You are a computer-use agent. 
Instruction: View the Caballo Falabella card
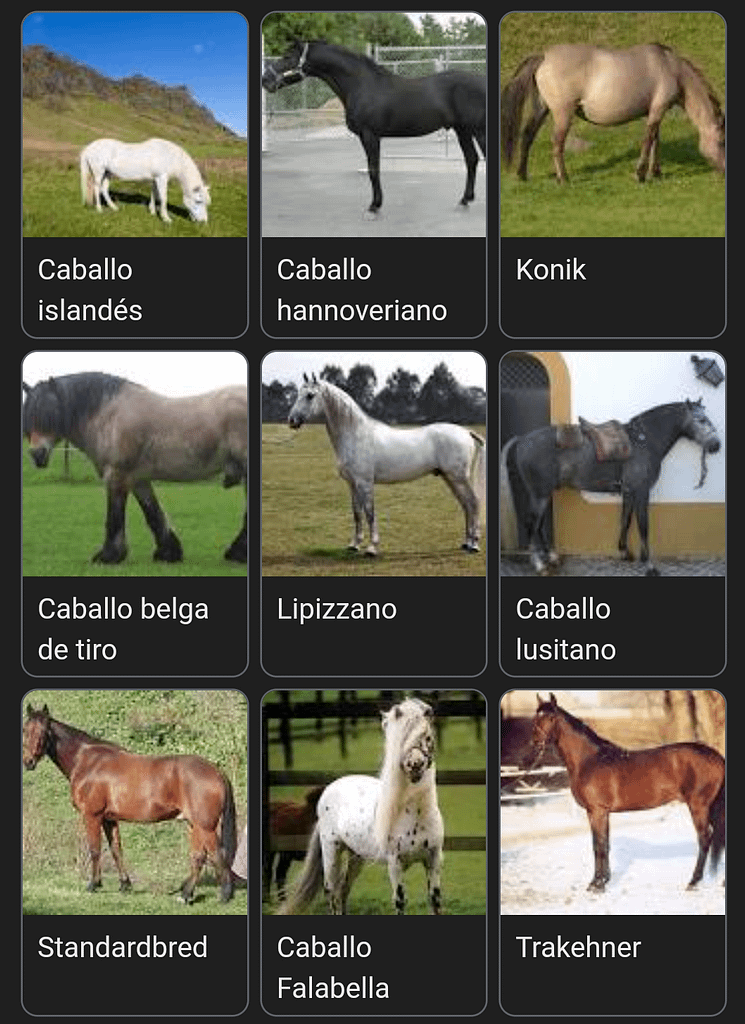pyautogui.click(x=373, y=852)
